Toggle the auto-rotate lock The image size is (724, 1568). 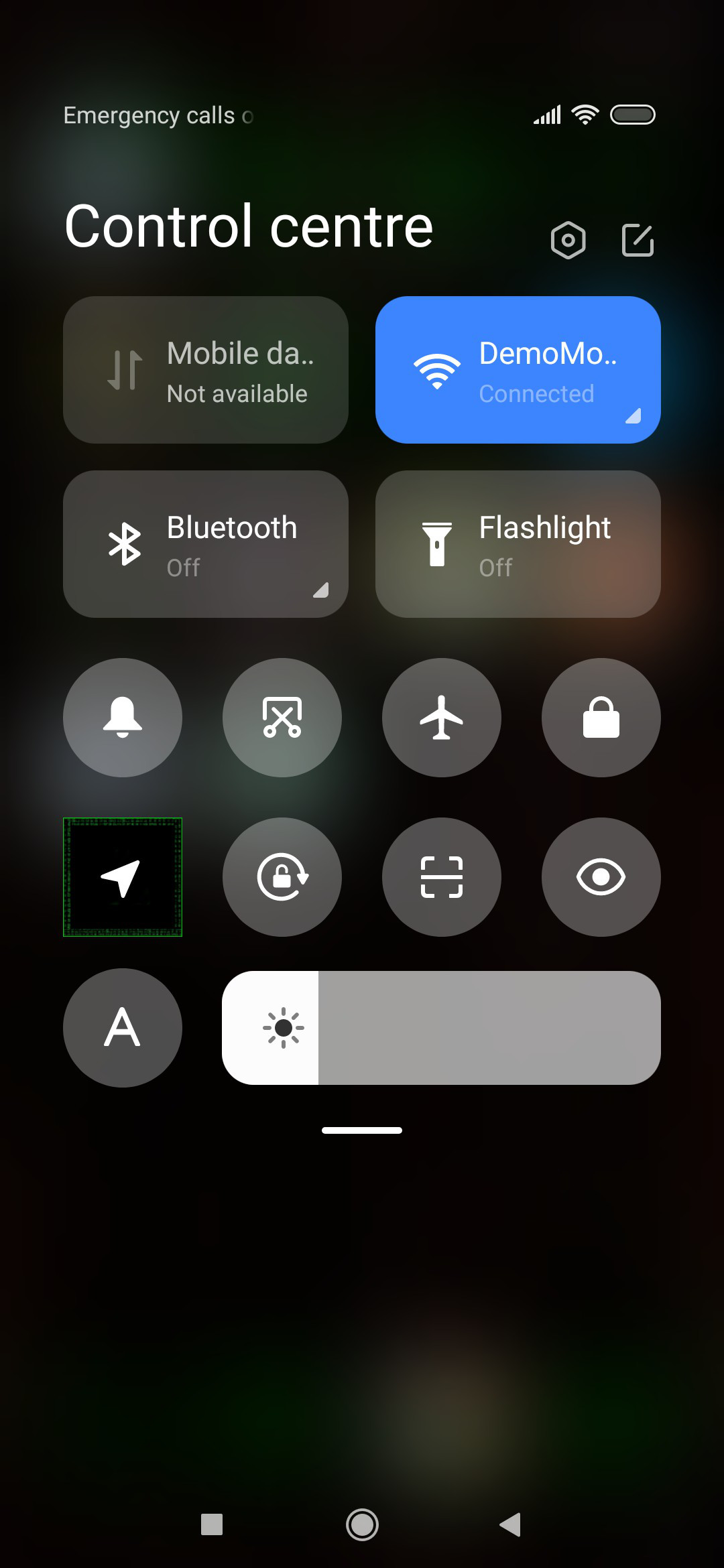point(282,877)
